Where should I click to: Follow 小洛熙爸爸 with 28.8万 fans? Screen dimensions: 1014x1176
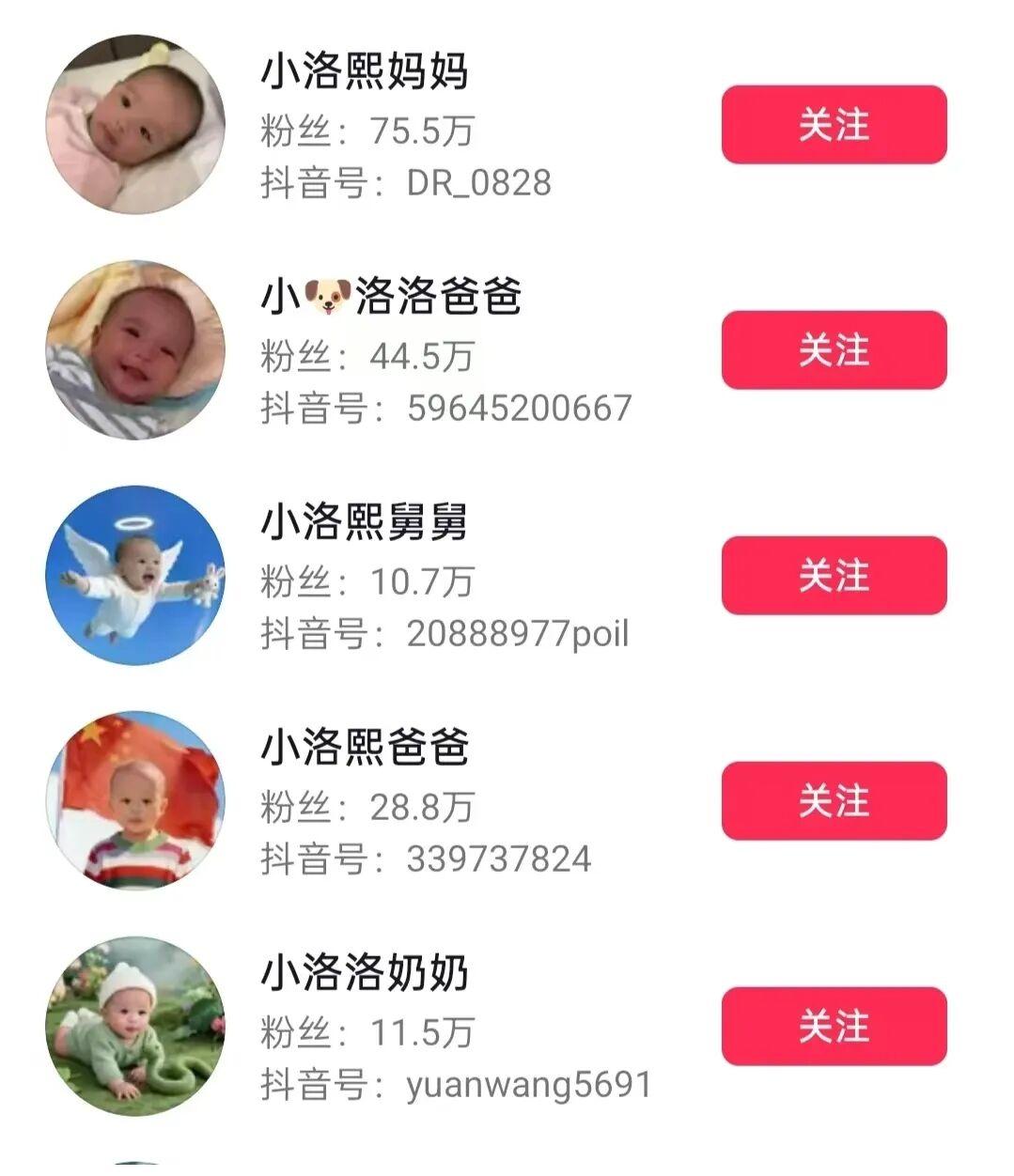(834, 801)
